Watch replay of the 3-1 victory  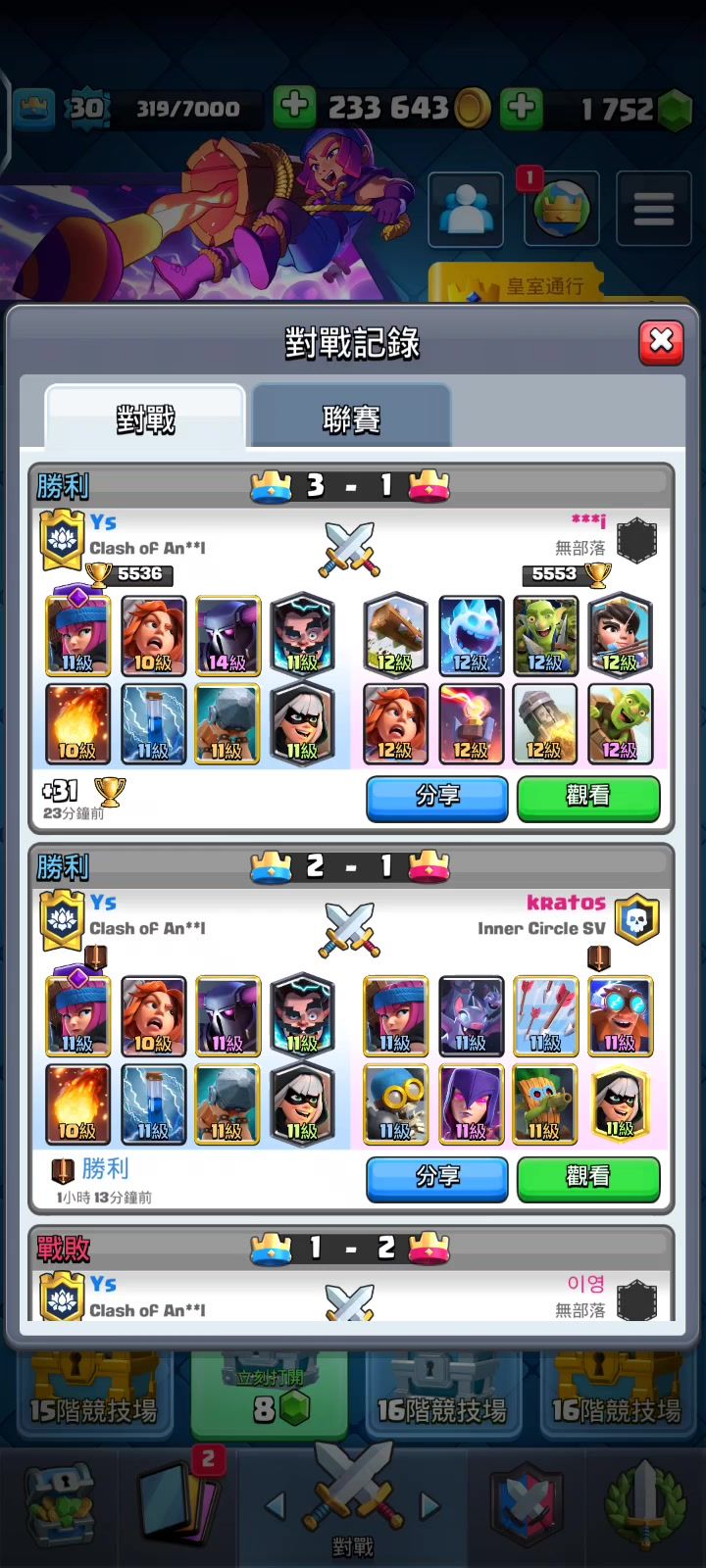587,797
